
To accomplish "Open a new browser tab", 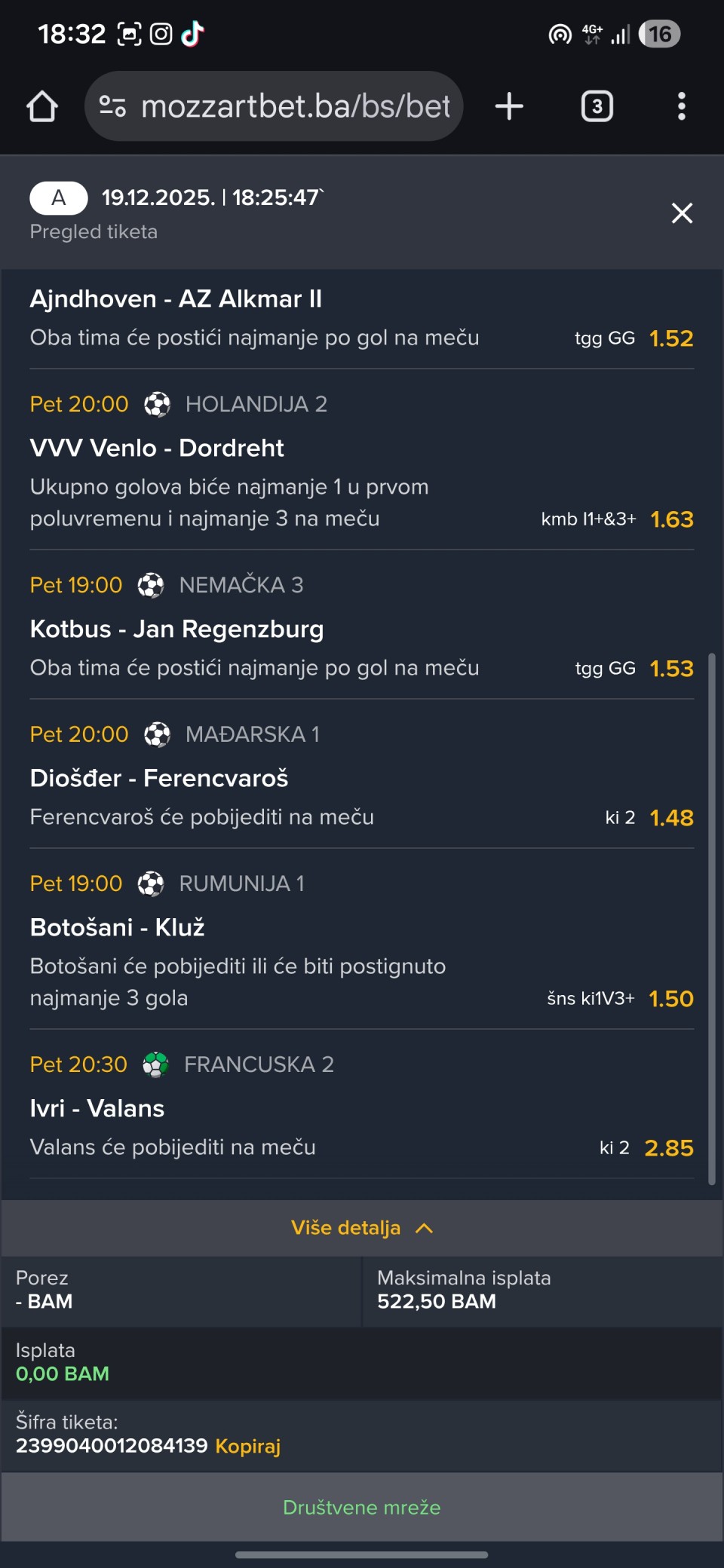I will tap(509, 106).
